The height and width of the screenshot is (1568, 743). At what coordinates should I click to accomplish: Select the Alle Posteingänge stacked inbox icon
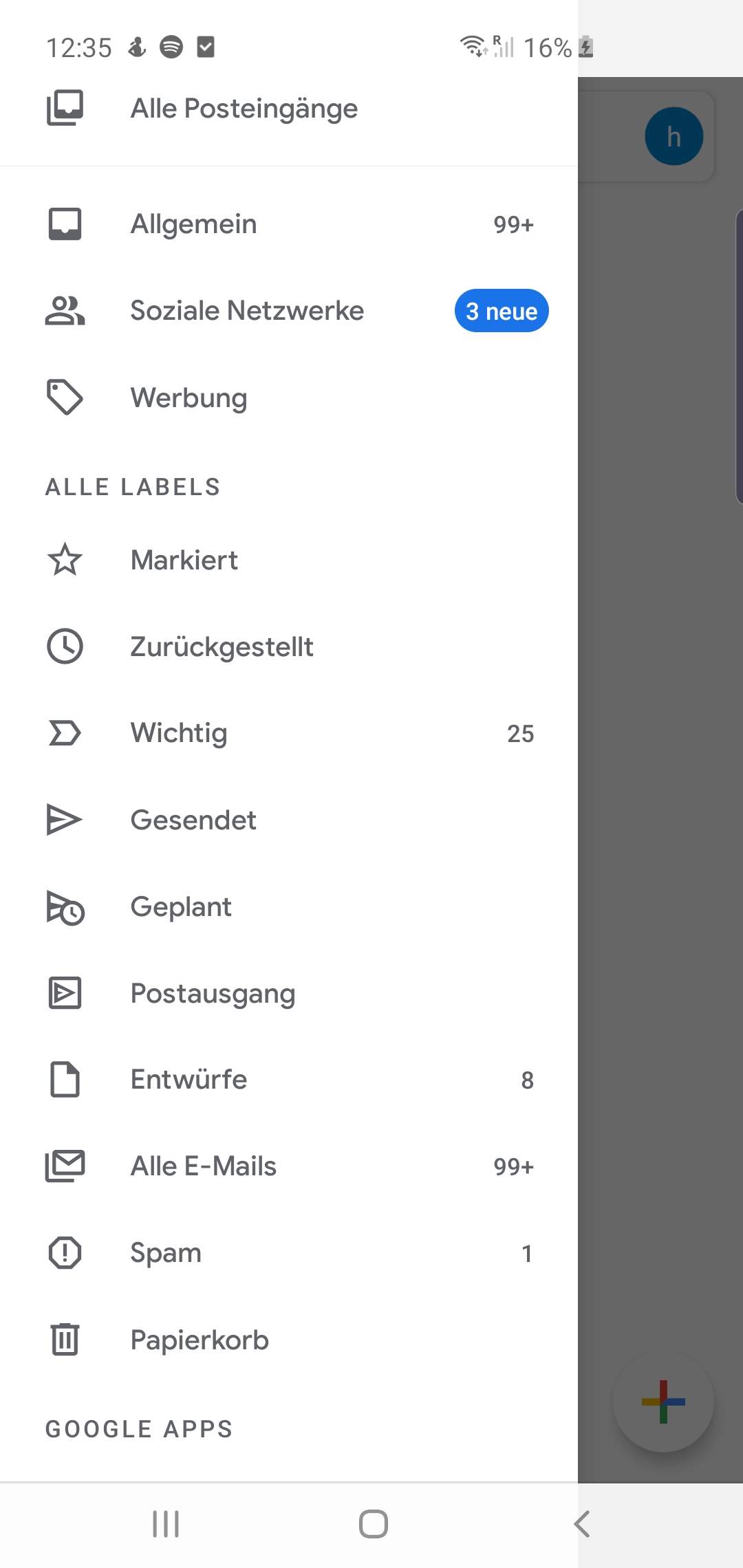(x=65, y=107)
